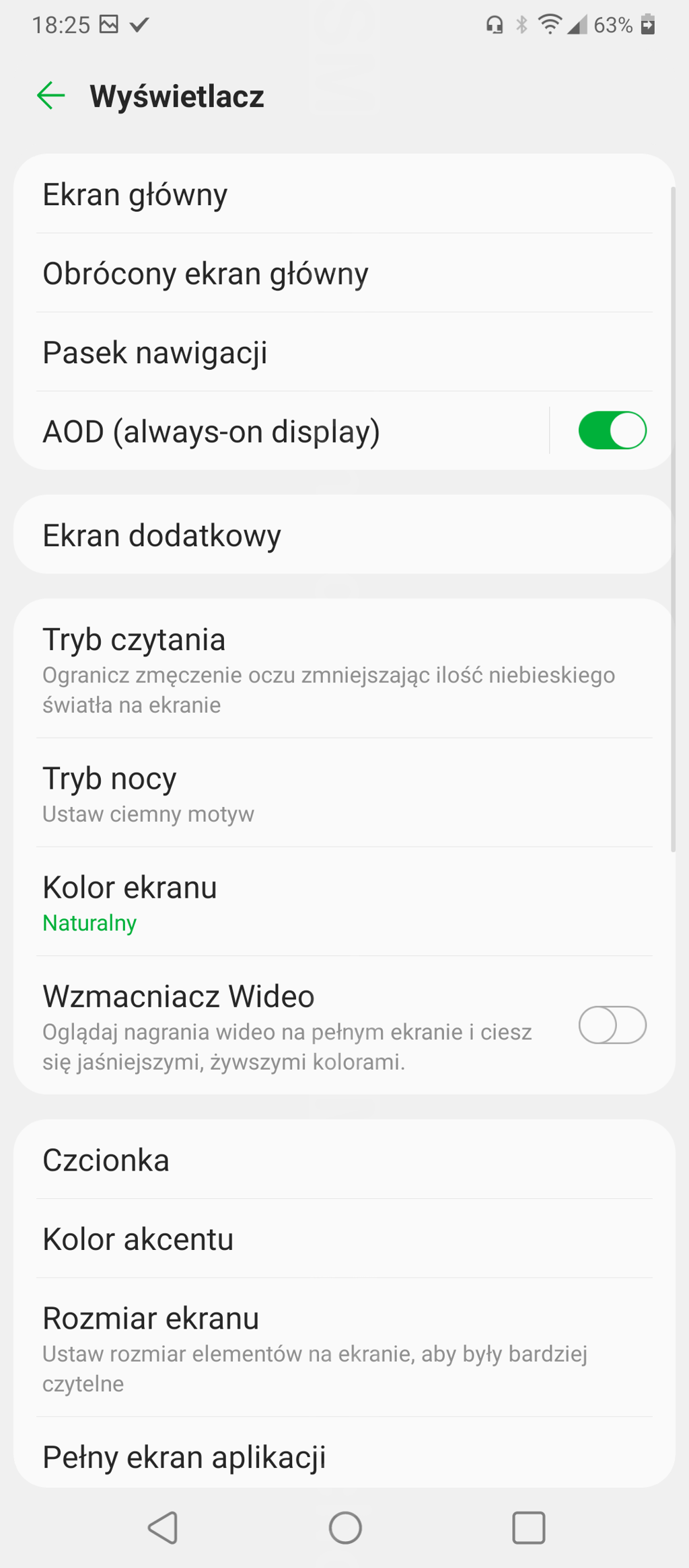Open Ekran dodatkowy

click(x=344, y=535)
